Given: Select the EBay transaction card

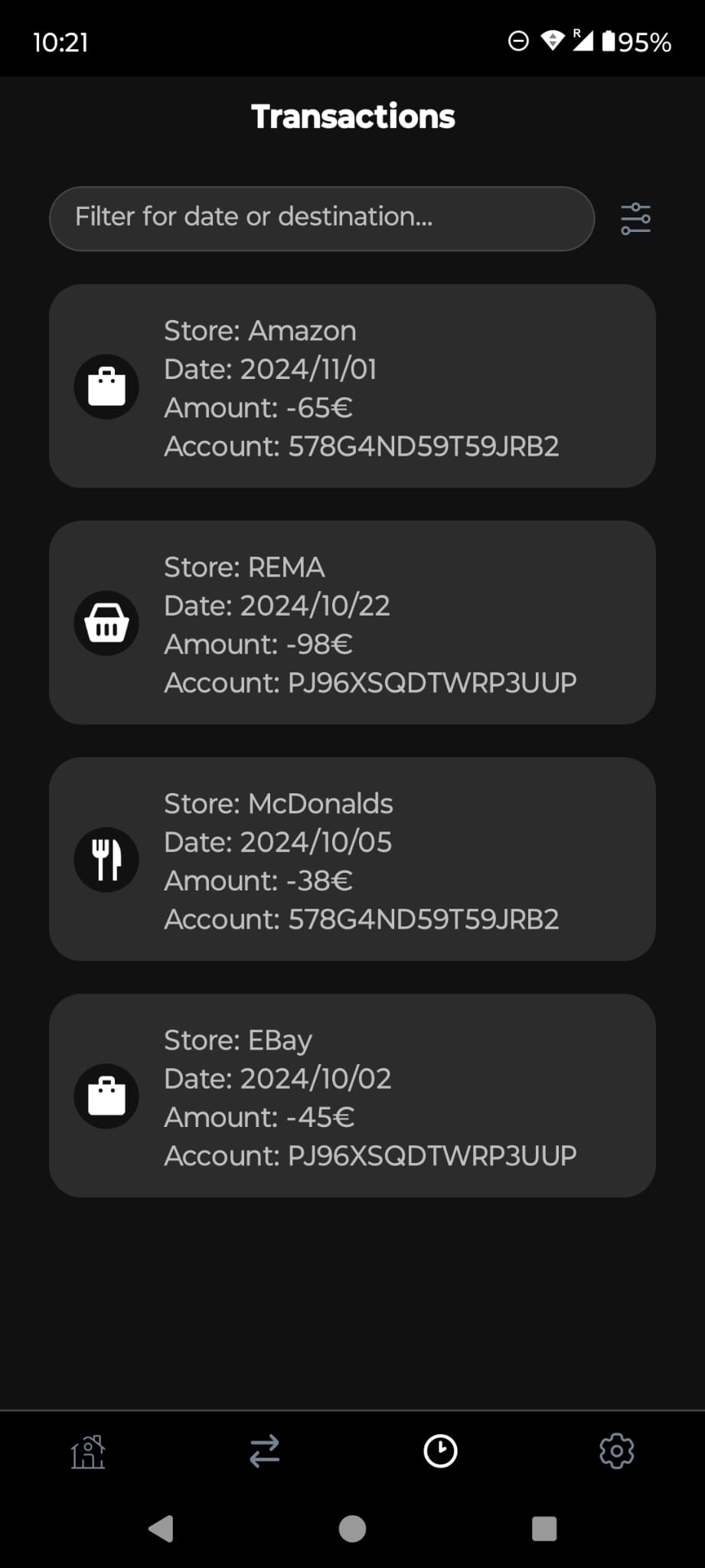Looking at the screenshot, I should [x=352, y=1096].
